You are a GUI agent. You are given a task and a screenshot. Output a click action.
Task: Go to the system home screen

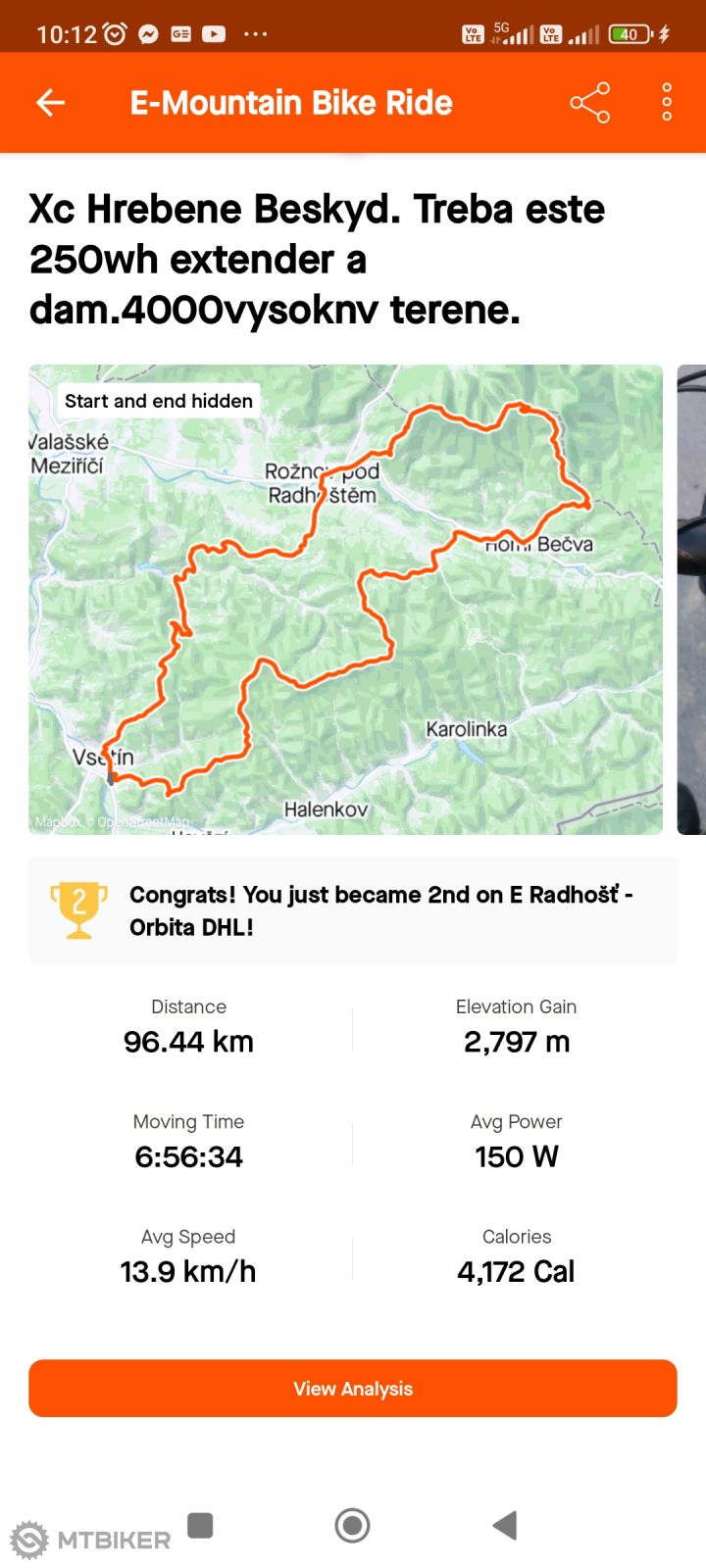(352, 1525)
